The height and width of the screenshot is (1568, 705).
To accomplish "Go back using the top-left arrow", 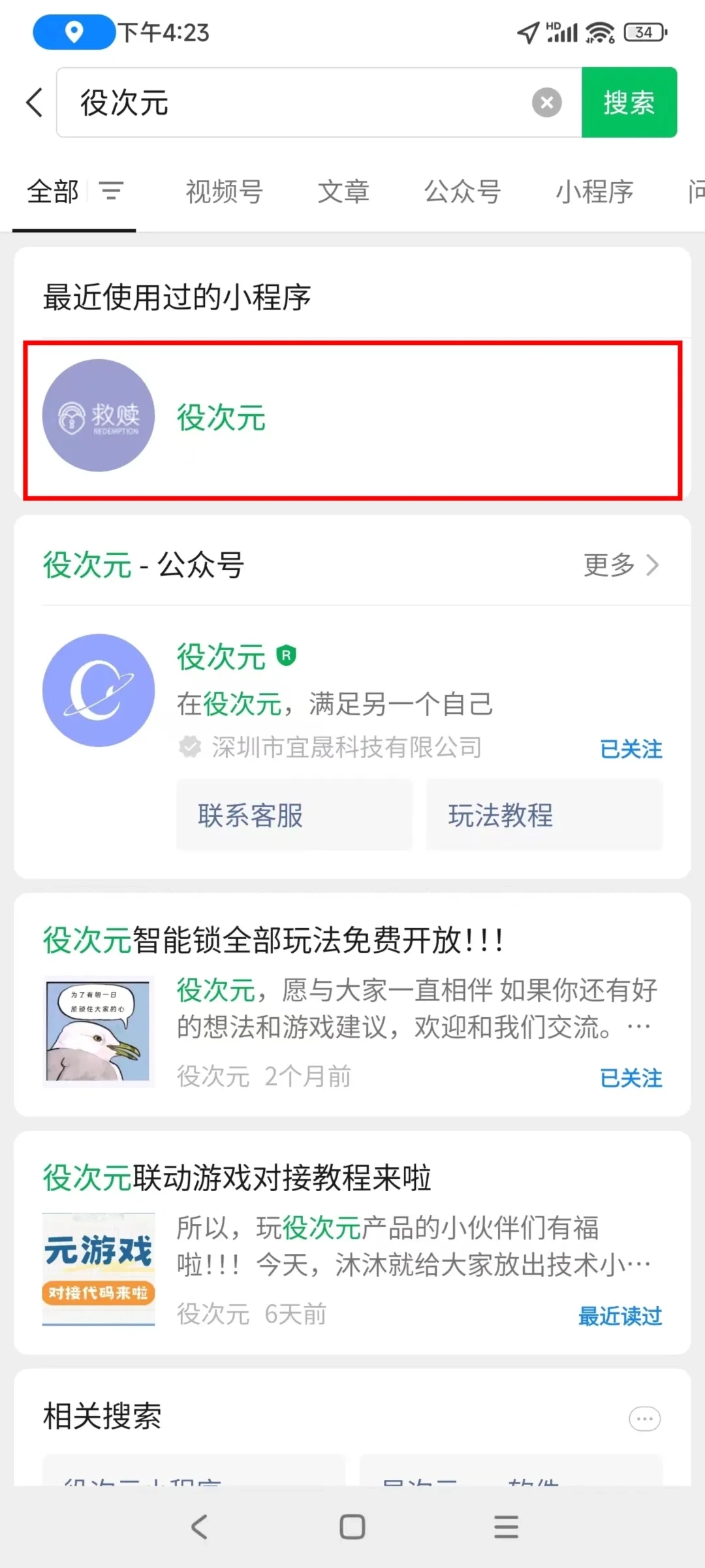I will click(35, 103).
